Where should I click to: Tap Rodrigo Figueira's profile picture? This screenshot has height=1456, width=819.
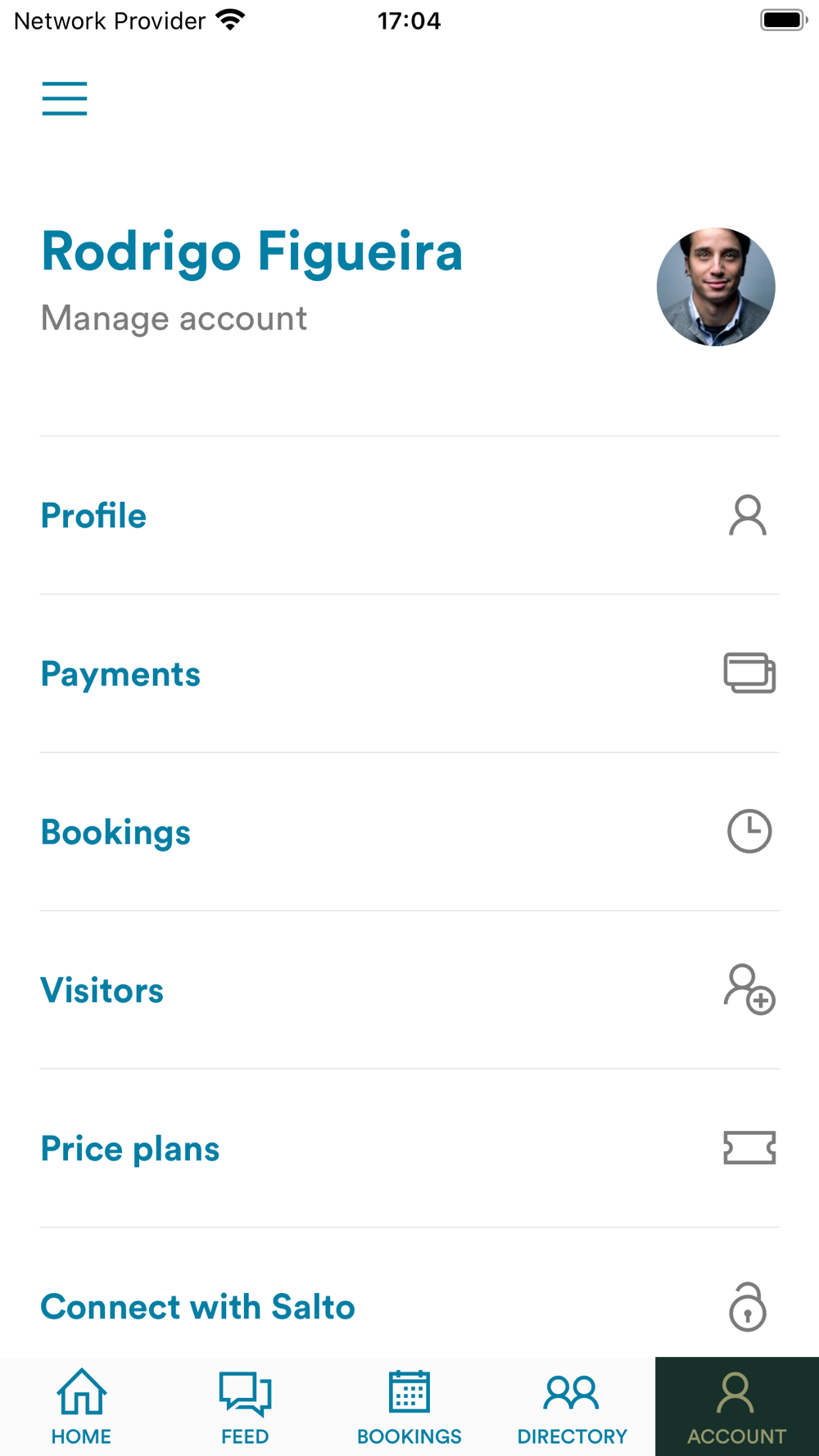[715, 287]
